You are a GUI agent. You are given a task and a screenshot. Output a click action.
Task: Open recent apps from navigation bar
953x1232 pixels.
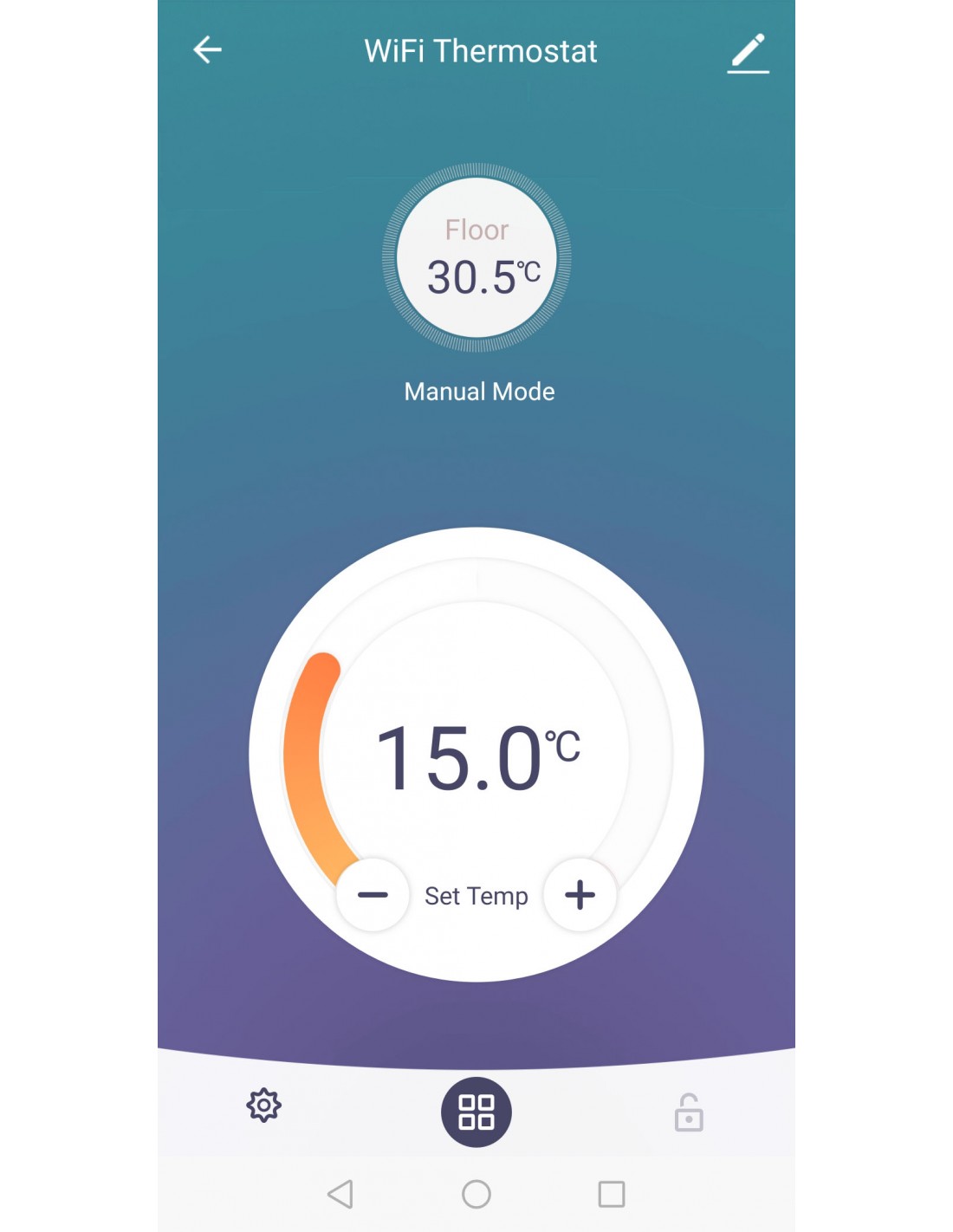pyautogui.click(x=612, y=1194)
